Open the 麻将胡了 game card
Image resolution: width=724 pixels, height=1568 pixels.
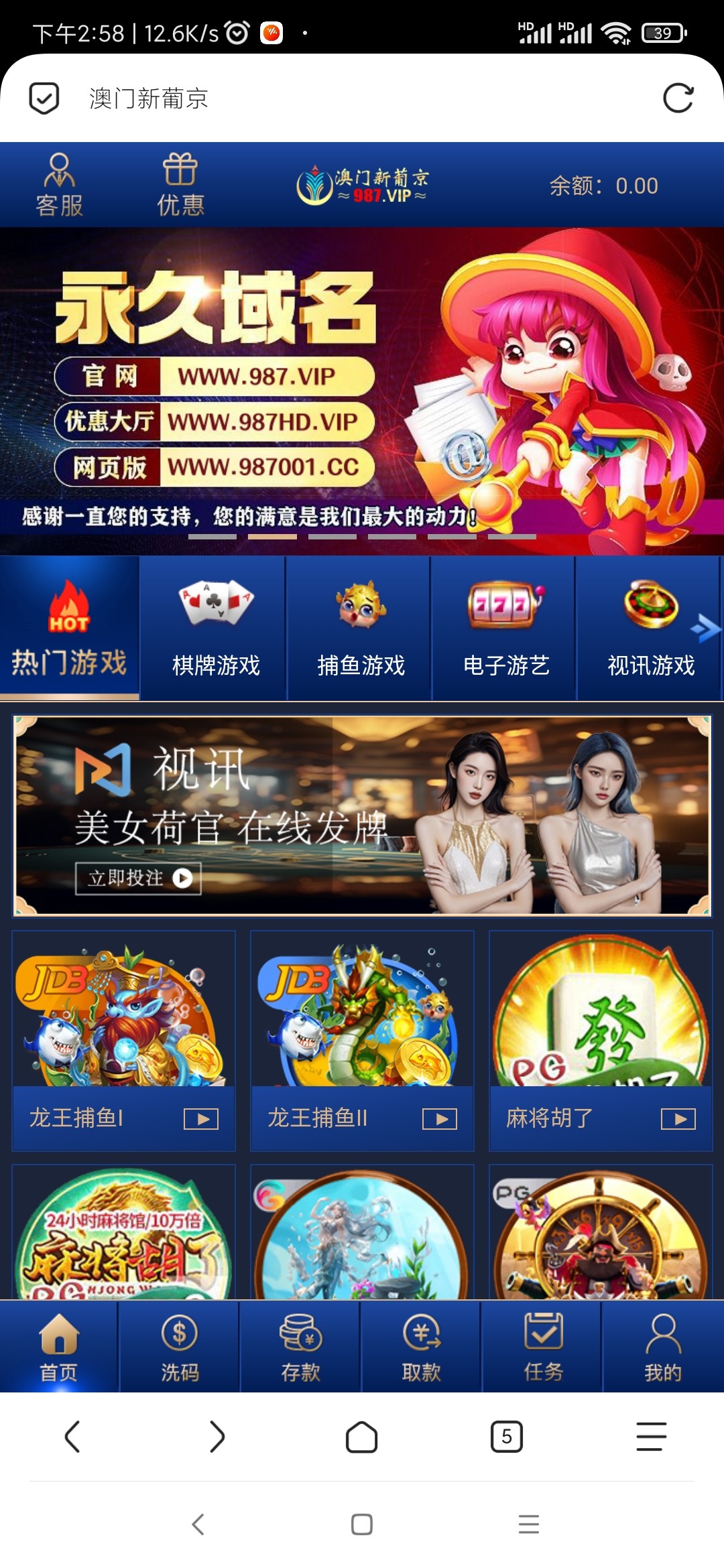[x=601, y=1040]
